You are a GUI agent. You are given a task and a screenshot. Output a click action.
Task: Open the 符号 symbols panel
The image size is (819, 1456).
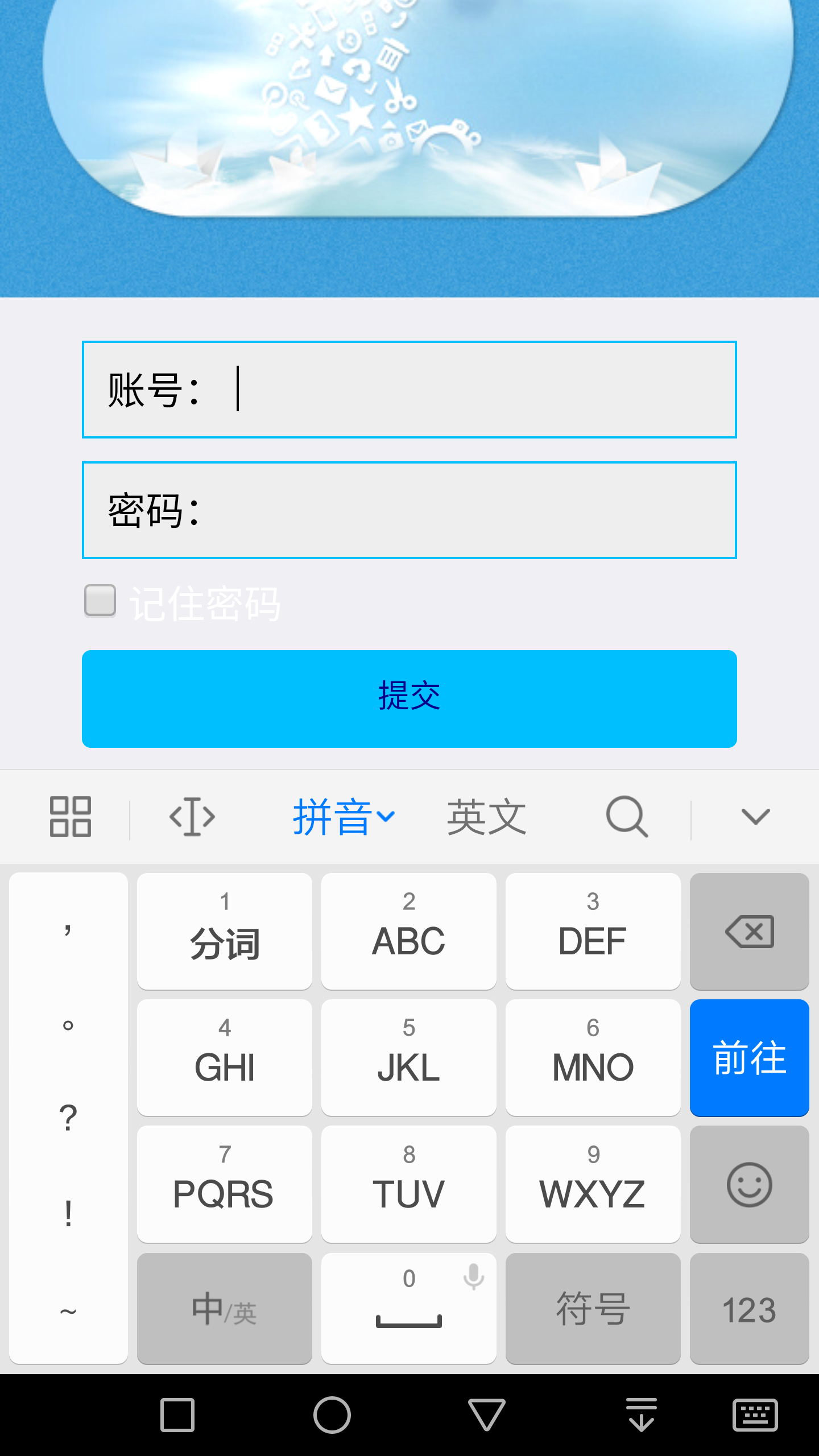[x=593, y=1308]
